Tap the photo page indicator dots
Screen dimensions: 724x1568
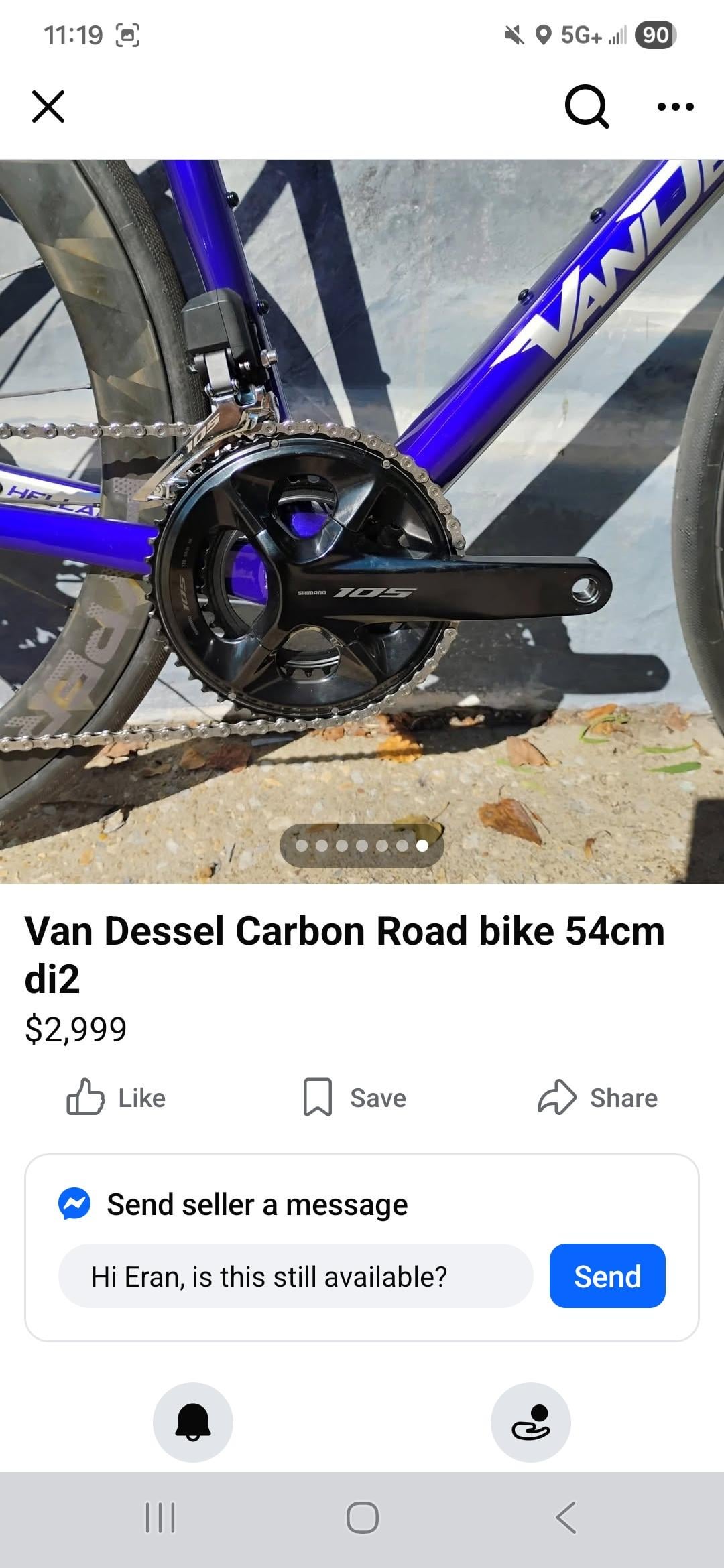tap(362, 846)
